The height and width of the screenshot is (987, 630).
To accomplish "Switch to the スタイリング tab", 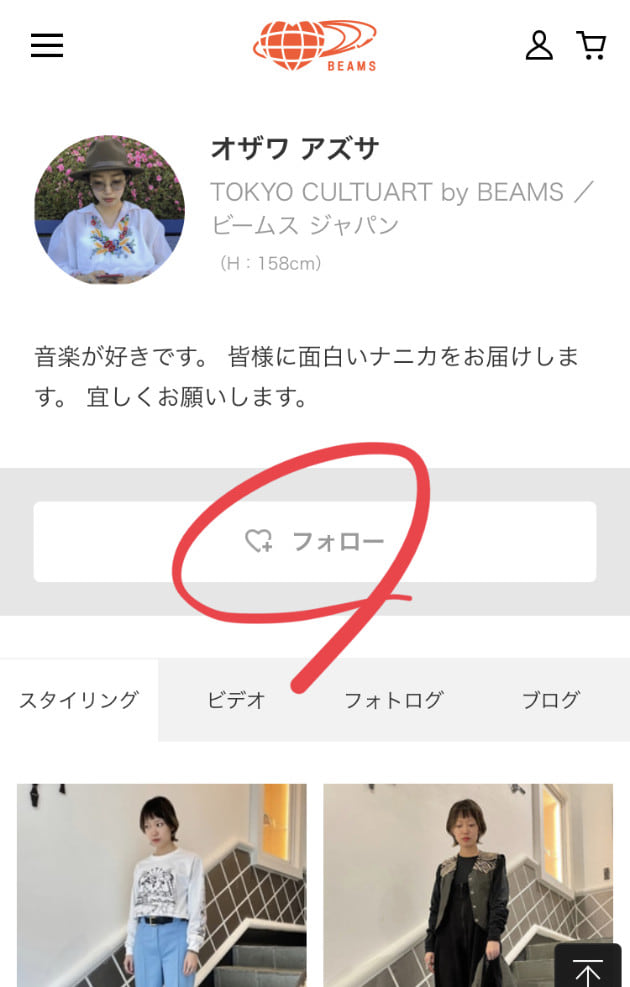I will point(79,700).
